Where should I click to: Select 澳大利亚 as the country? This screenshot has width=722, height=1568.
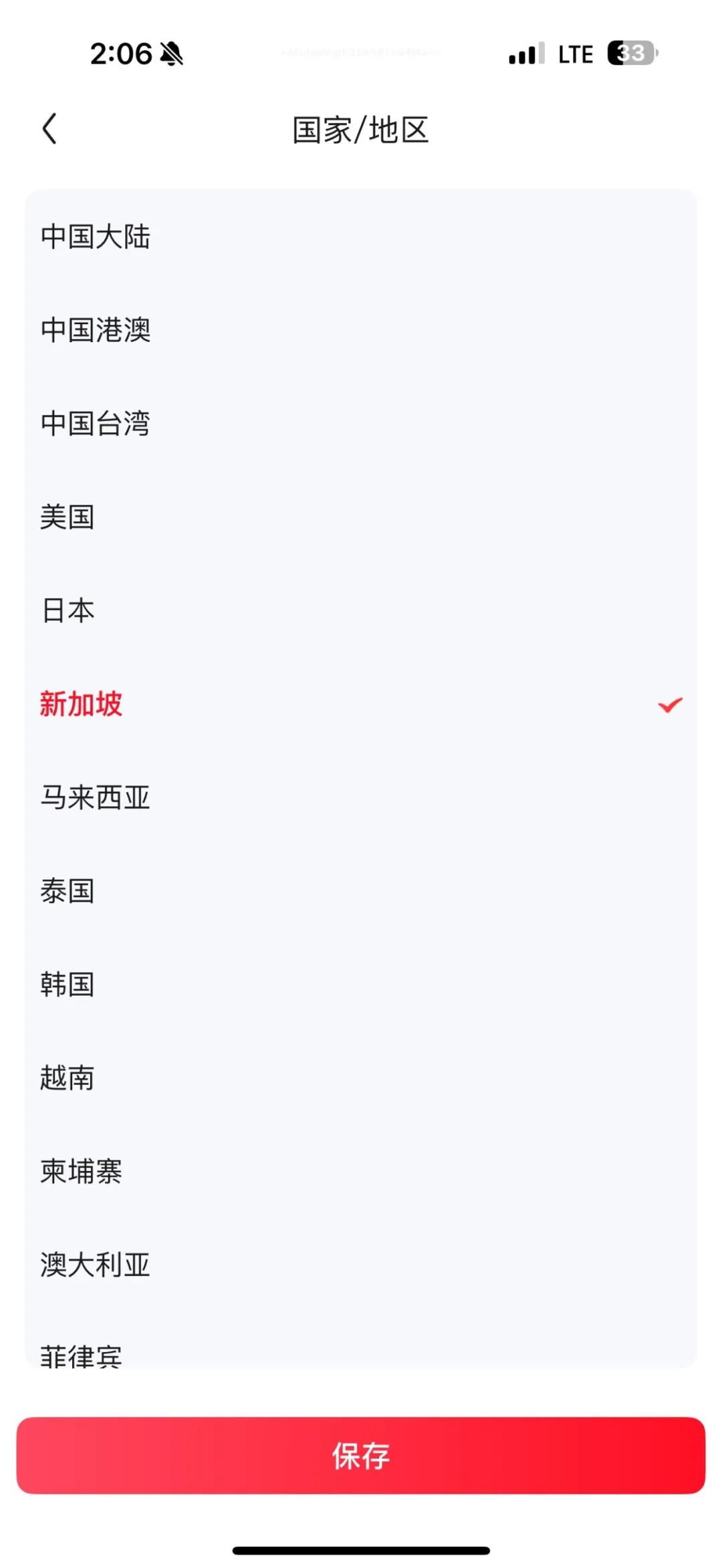pos(96,1265)
